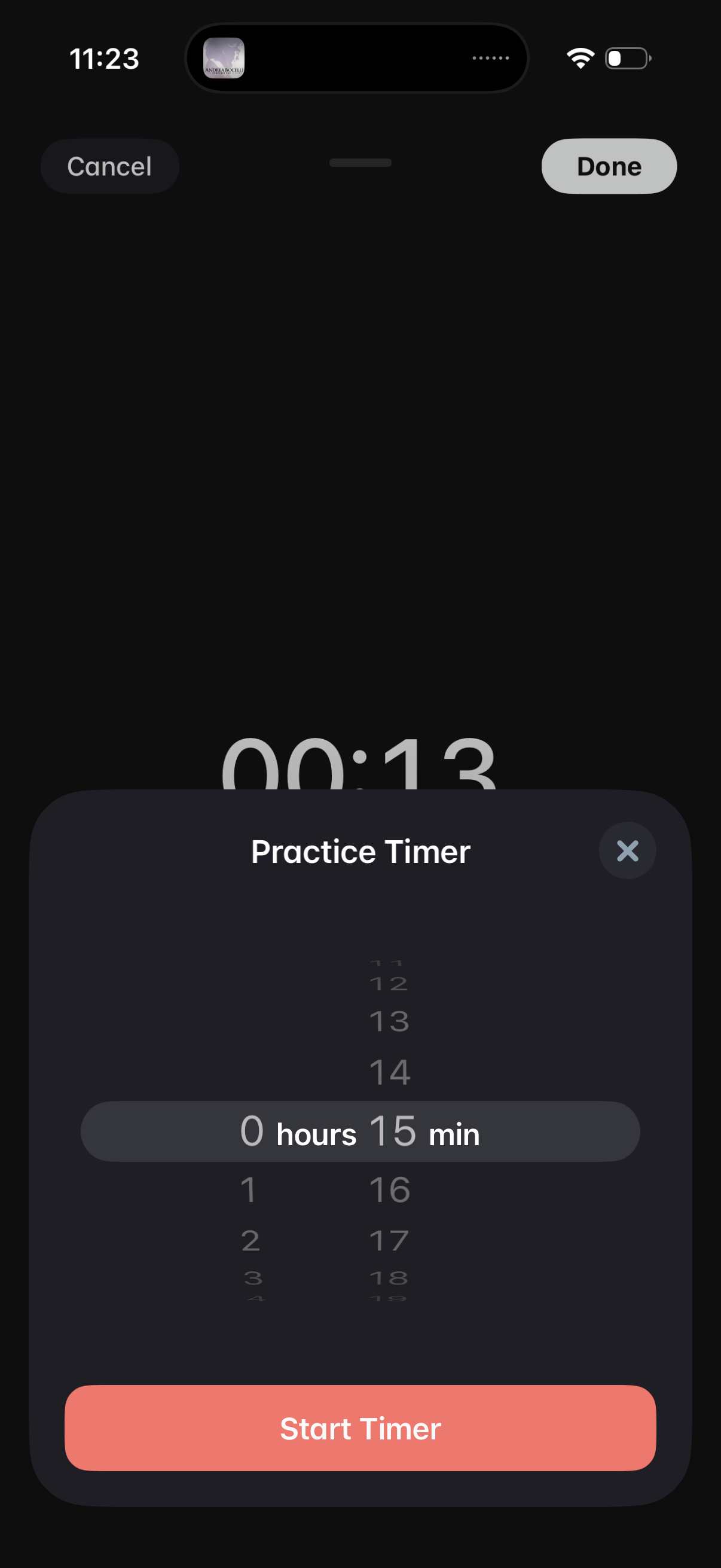721x1568 pixels.
Task: Tap the highlighted 0 hours 15 min row
Action: click(x=360, y=1131)
